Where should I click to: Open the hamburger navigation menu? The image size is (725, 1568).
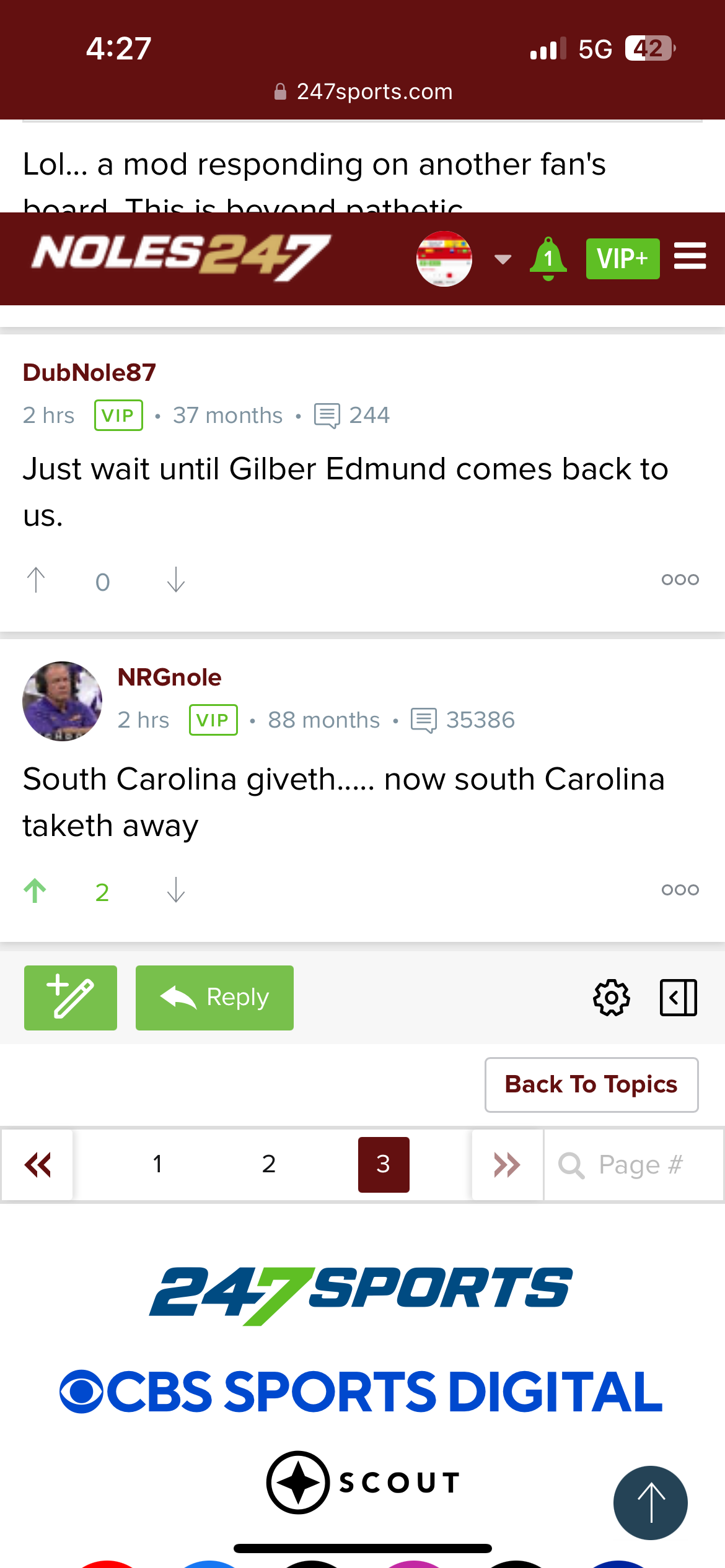[x=690, y=256]
